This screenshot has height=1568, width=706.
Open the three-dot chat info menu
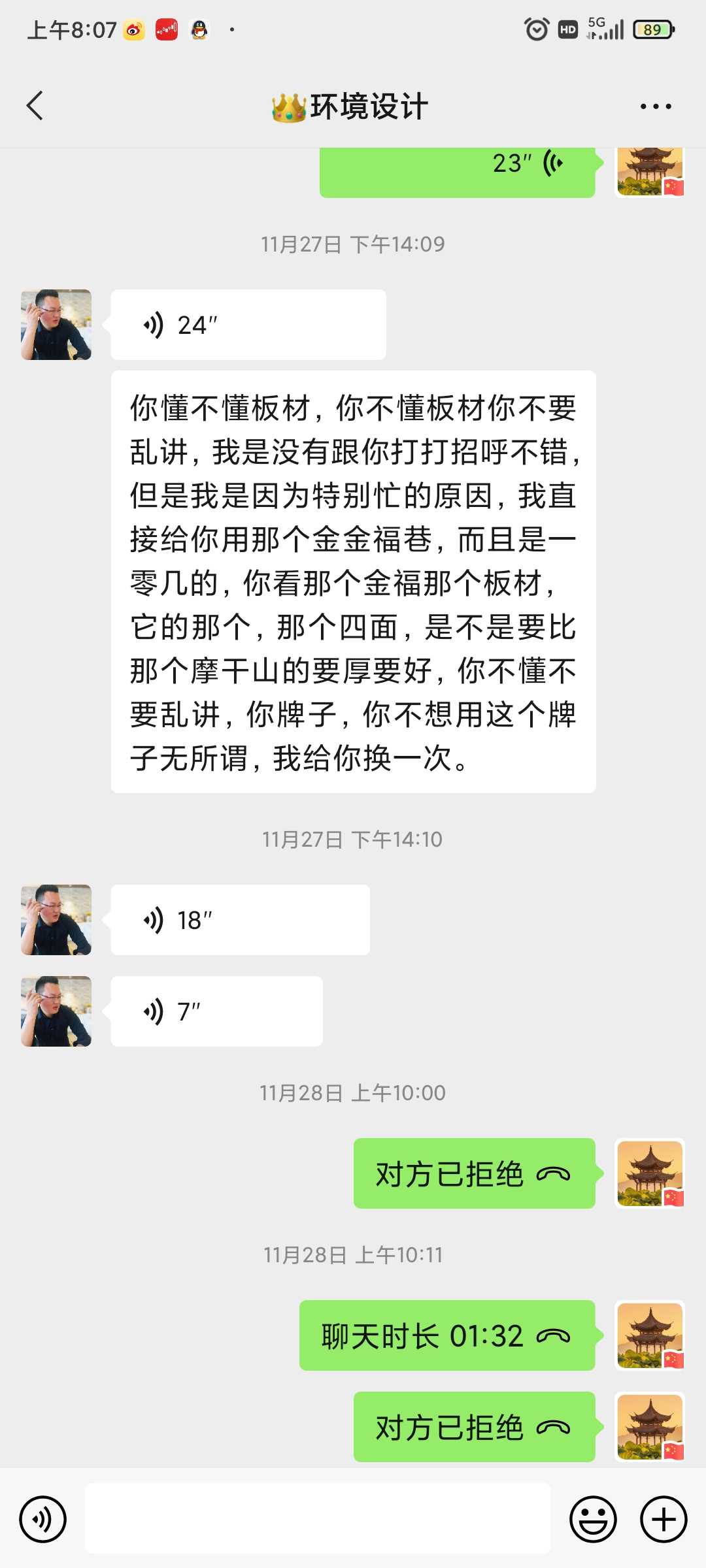click(656, 106)
